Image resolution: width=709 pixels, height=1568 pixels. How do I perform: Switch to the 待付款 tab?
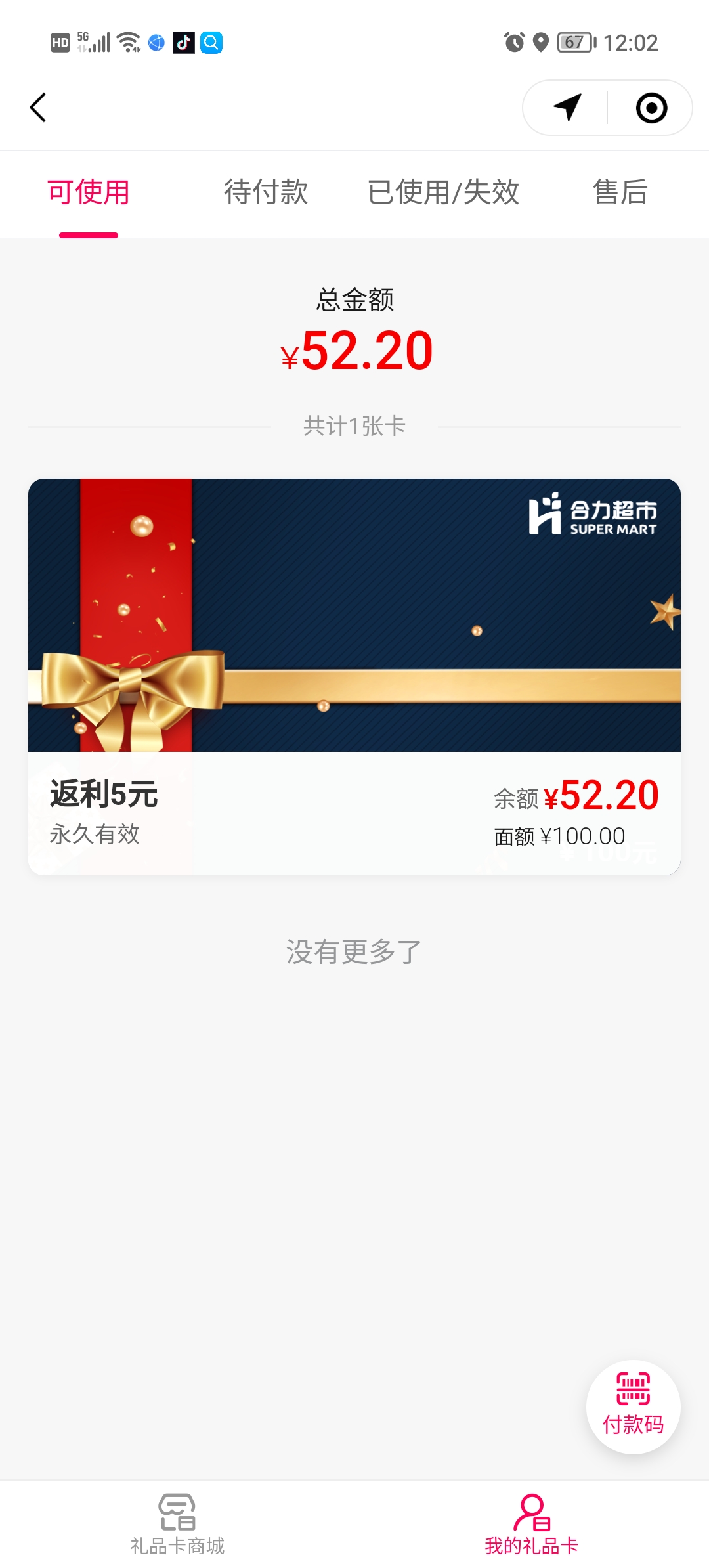[266, 192]
